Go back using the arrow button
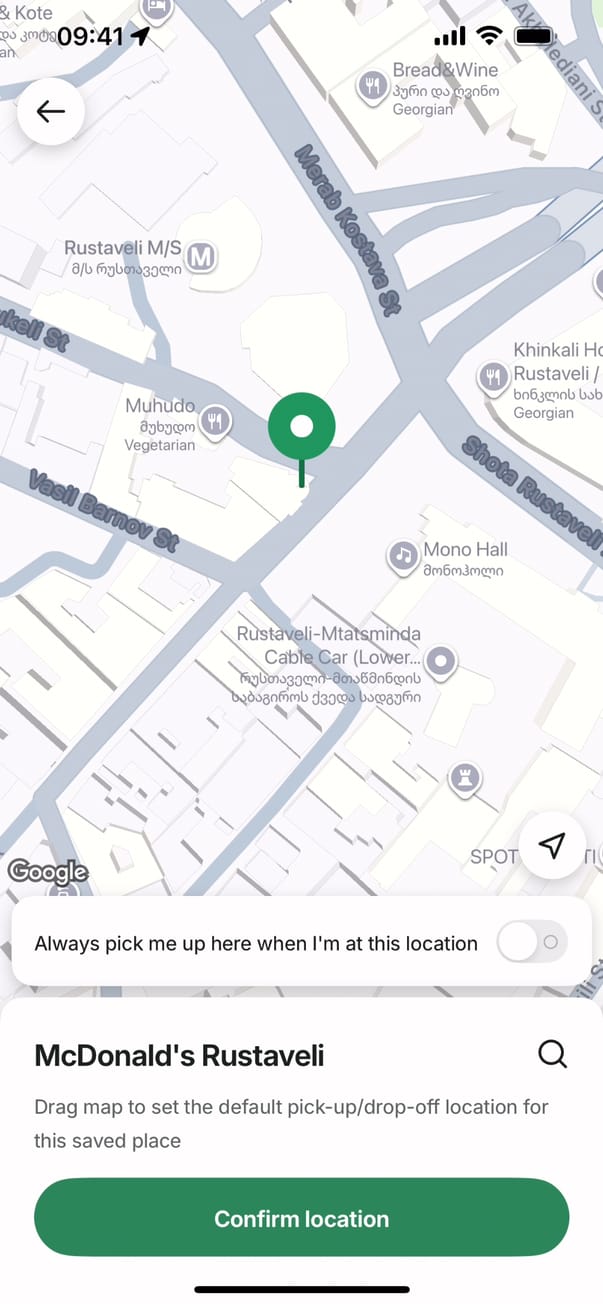The image size is (603, 1304). (50, 111)
